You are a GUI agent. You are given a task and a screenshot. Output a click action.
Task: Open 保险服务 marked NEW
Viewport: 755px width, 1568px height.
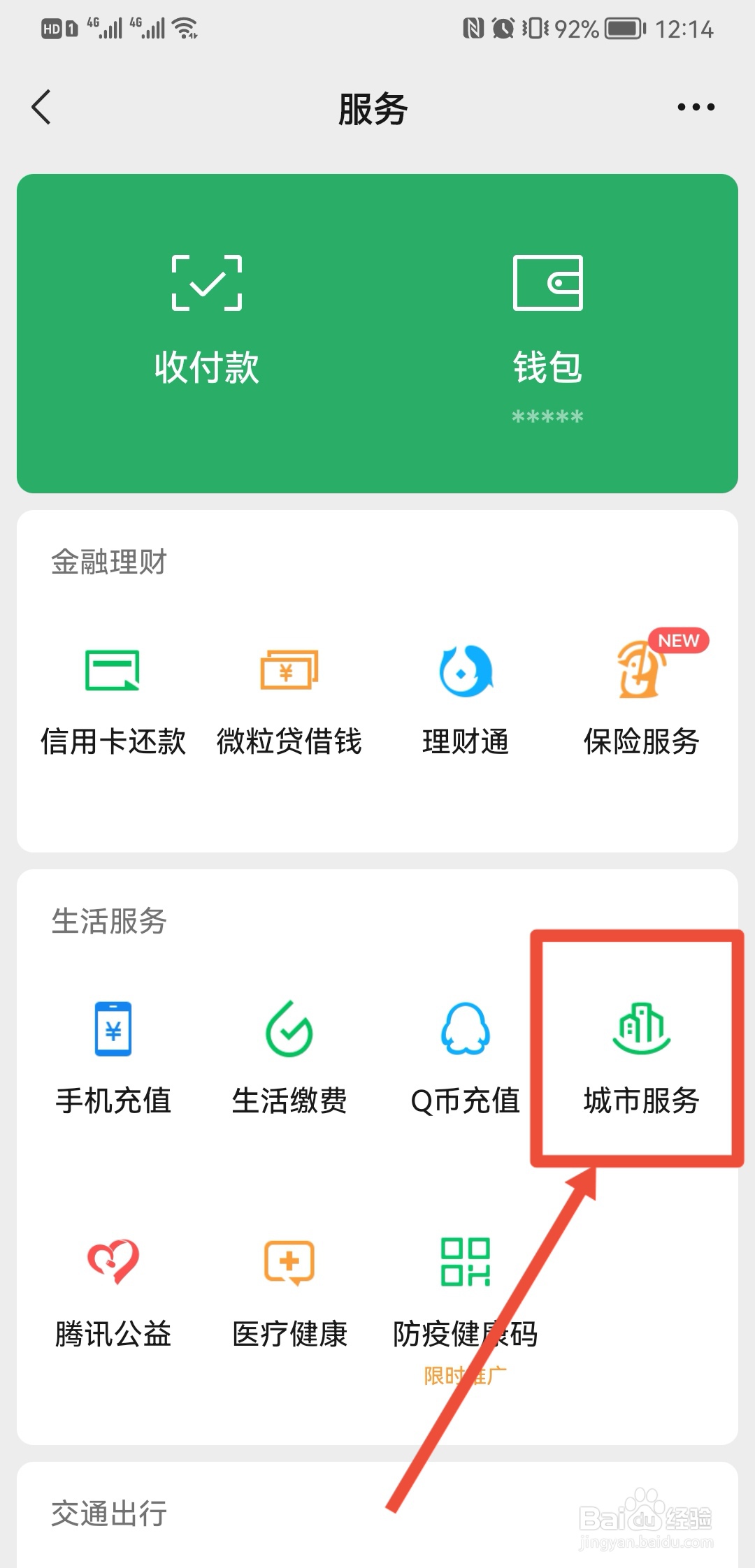(642, 702)
